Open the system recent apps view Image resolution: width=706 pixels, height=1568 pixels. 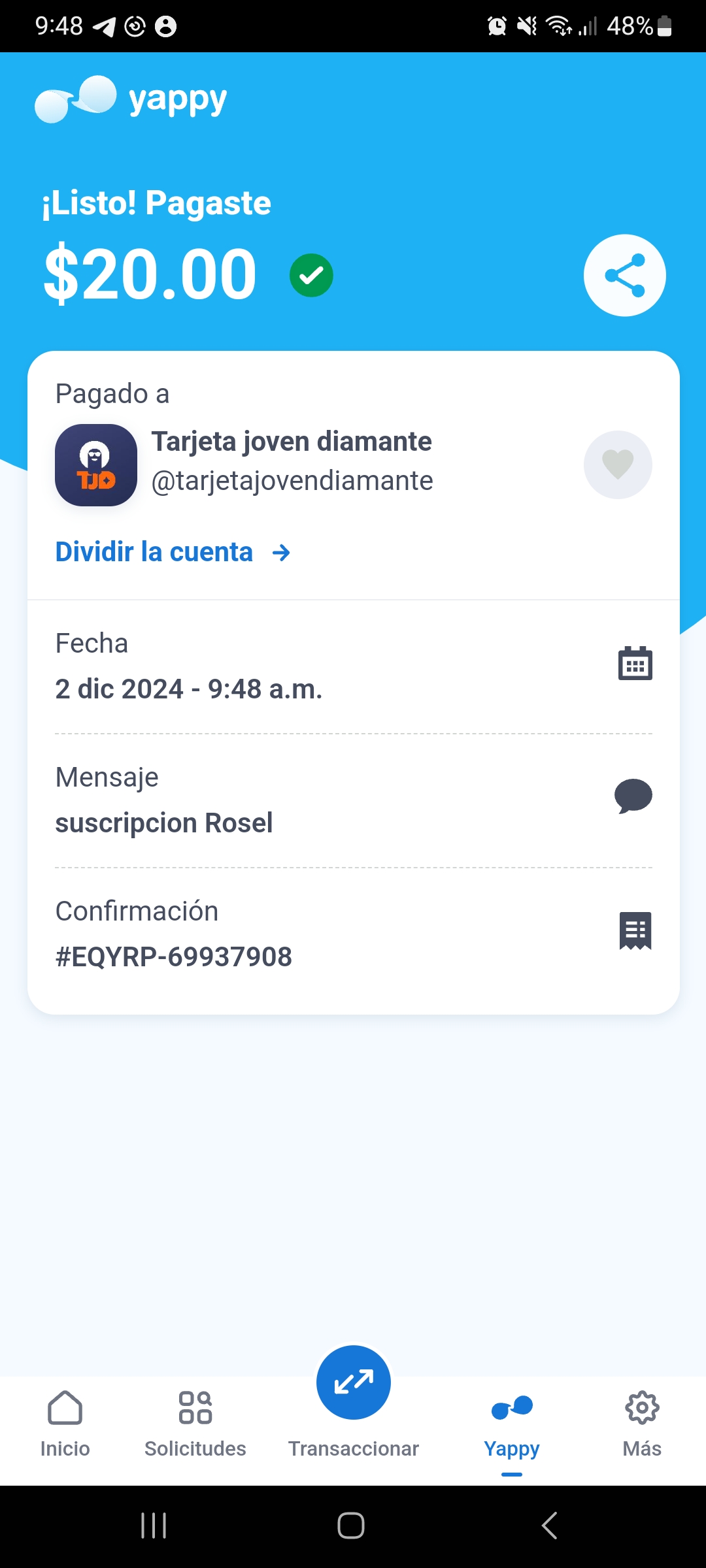pyautogui.click(x=154, y=1526)
